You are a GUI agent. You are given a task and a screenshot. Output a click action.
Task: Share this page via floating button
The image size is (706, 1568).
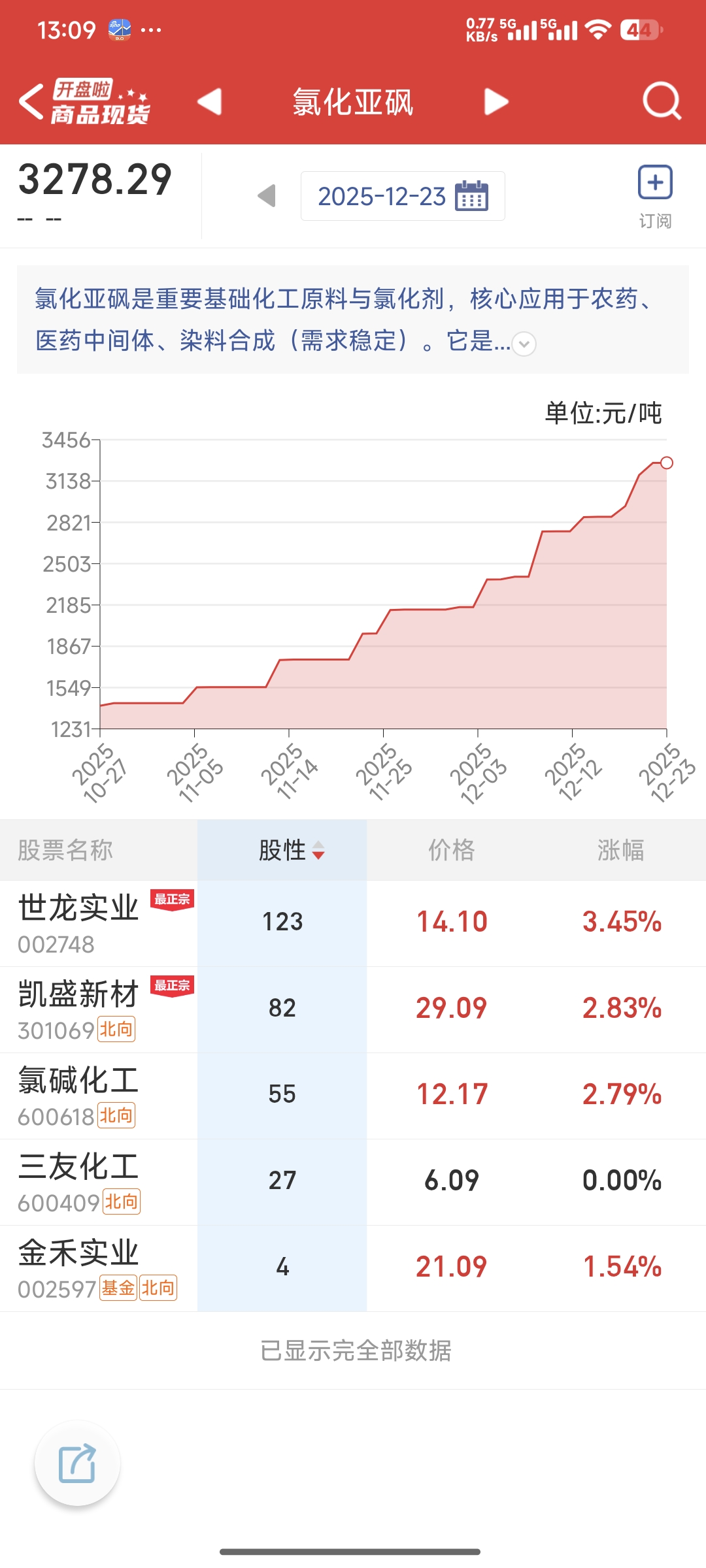tap(77, 1463)
